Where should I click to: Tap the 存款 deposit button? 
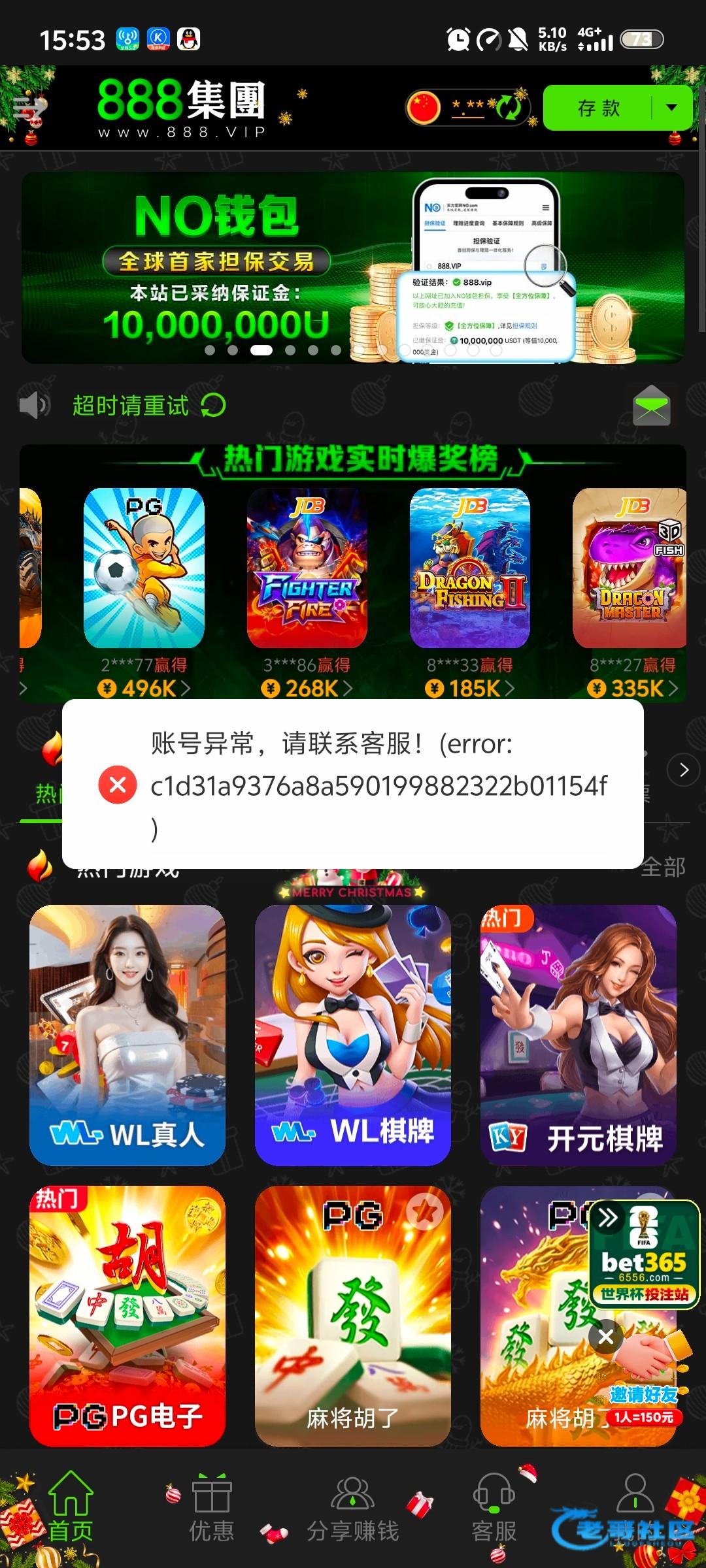[598, 108]
